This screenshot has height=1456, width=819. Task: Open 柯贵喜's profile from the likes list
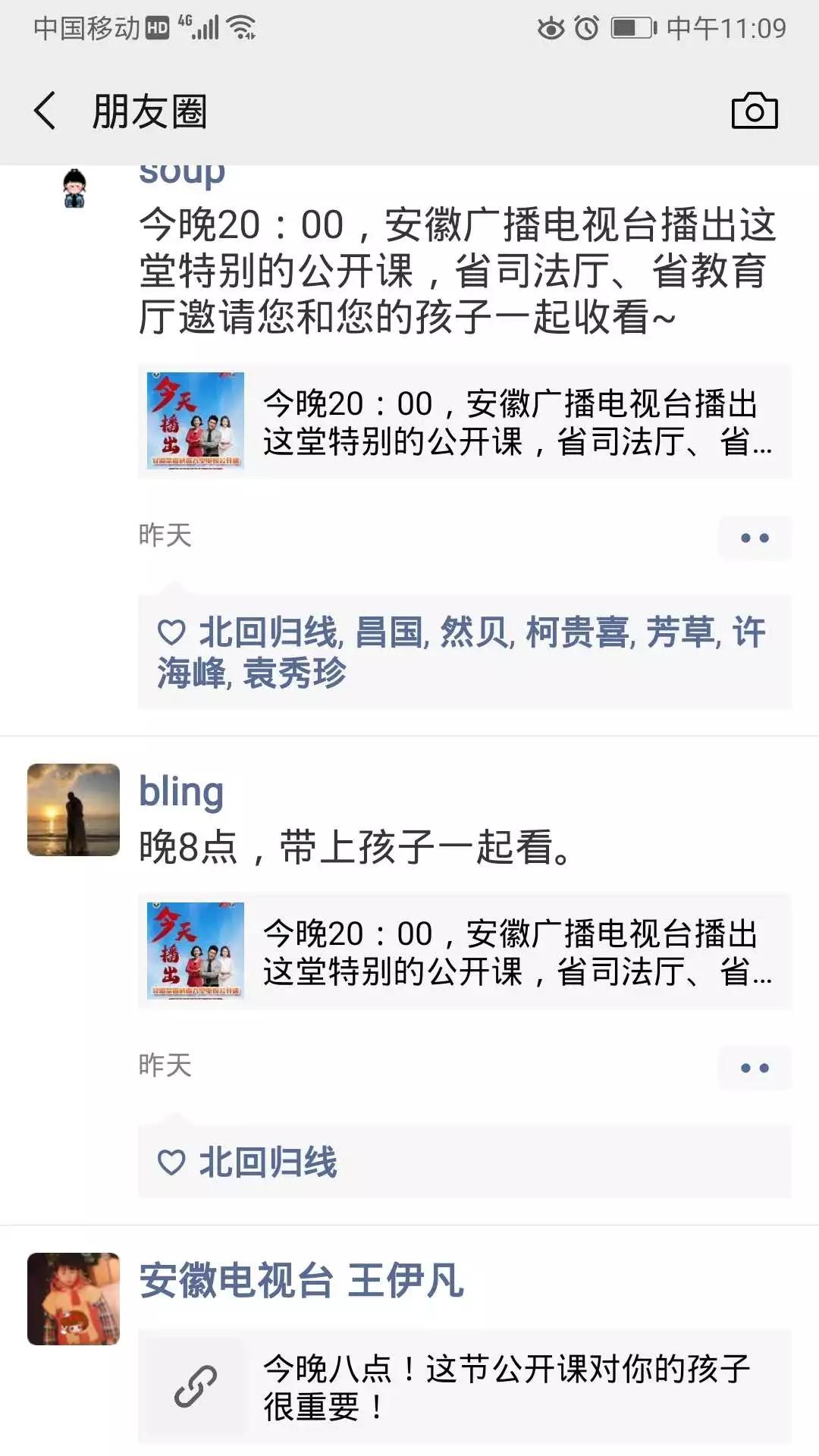click(576, 632)
